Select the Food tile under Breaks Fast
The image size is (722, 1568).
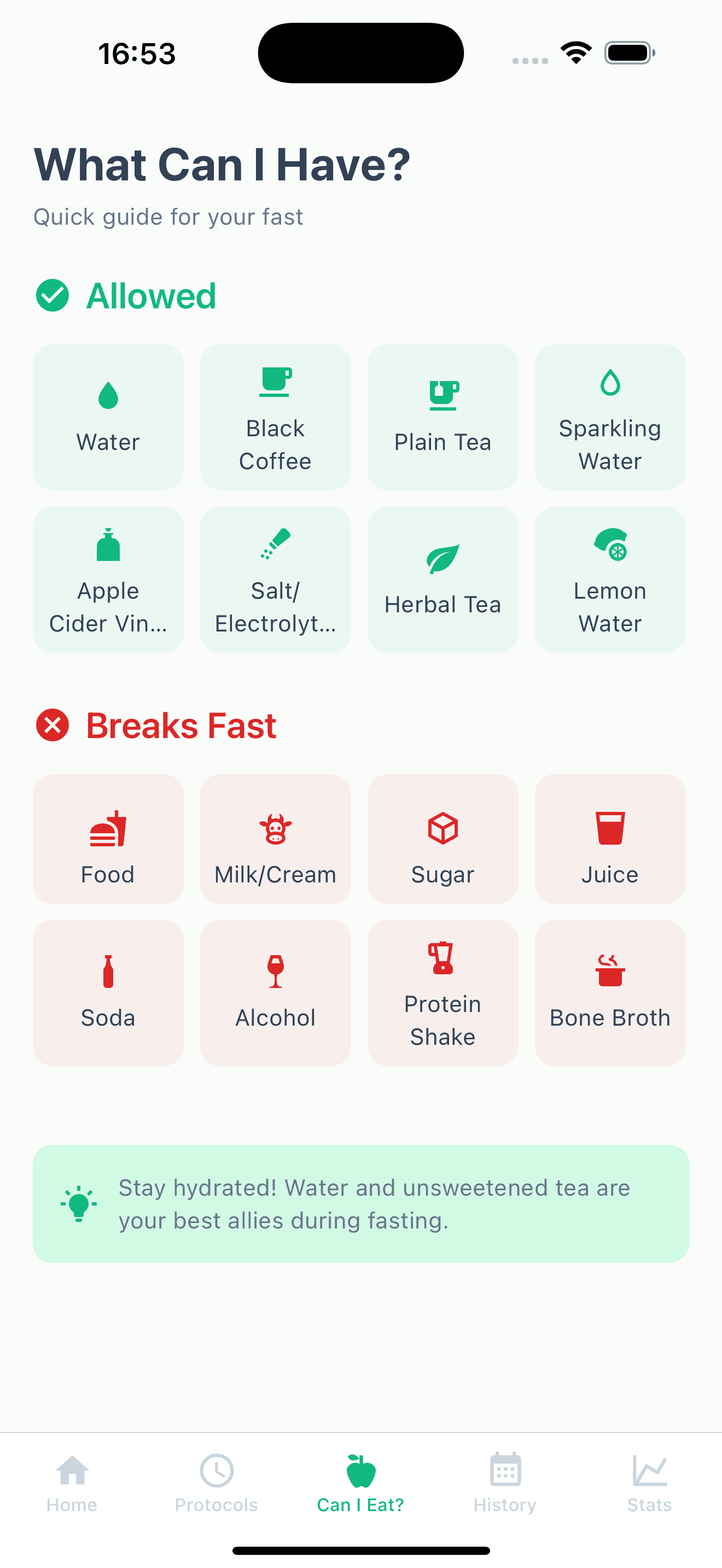pos(108,839)
